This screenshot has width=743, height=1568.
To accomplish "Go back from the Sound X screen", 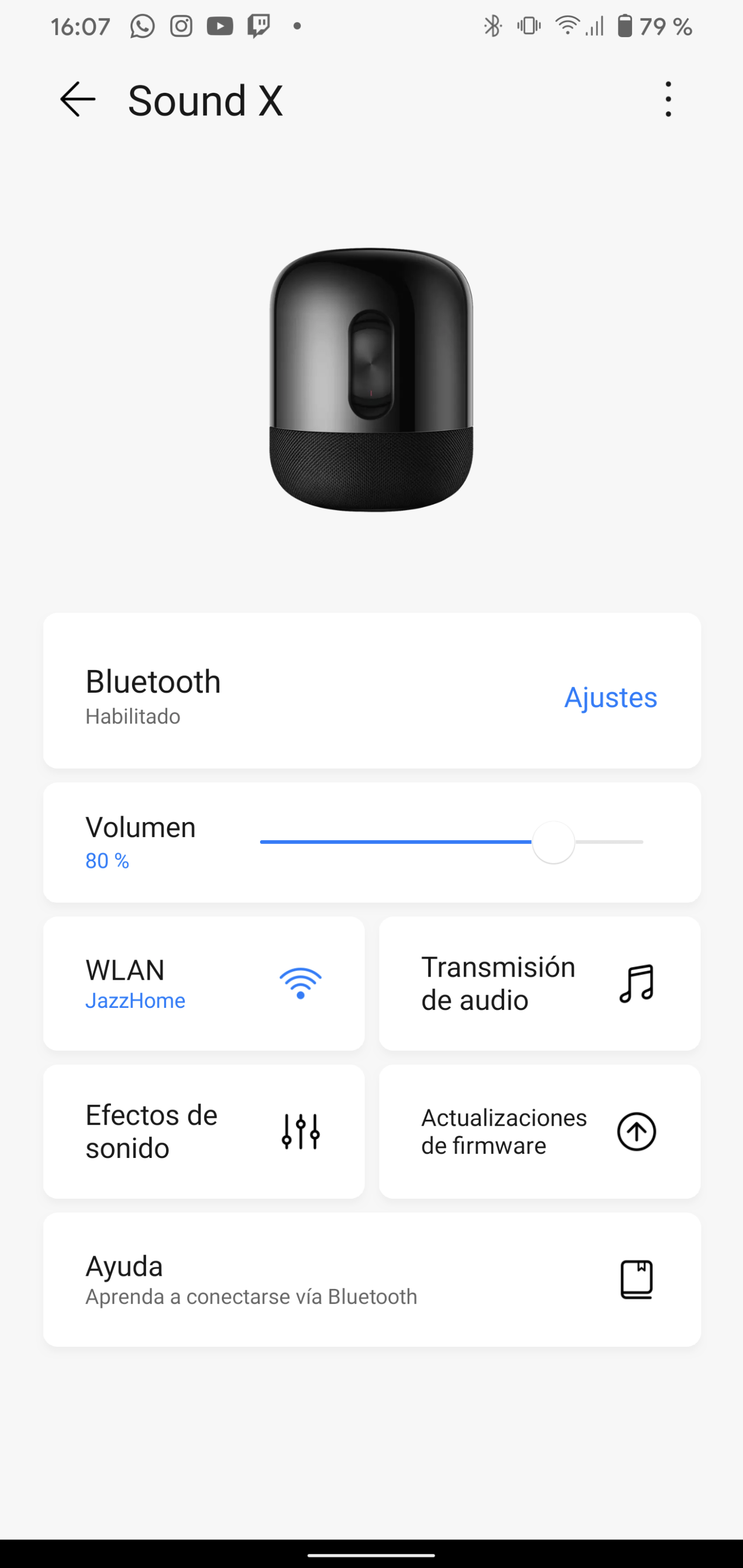I will pos(77,99).
